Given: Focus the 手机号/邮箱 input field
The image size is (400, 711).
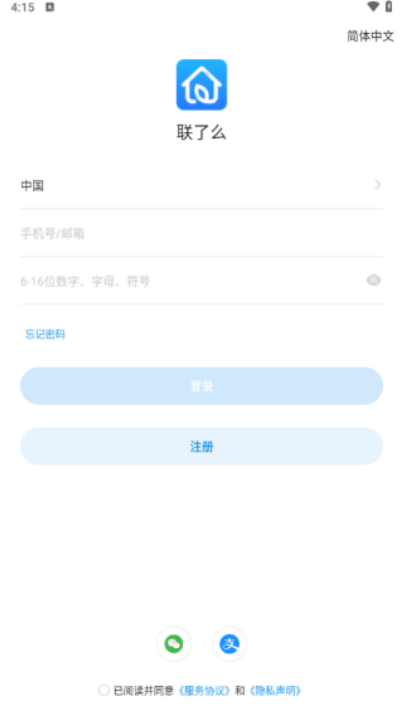Looking at the screenshot, I should [201, 234].
